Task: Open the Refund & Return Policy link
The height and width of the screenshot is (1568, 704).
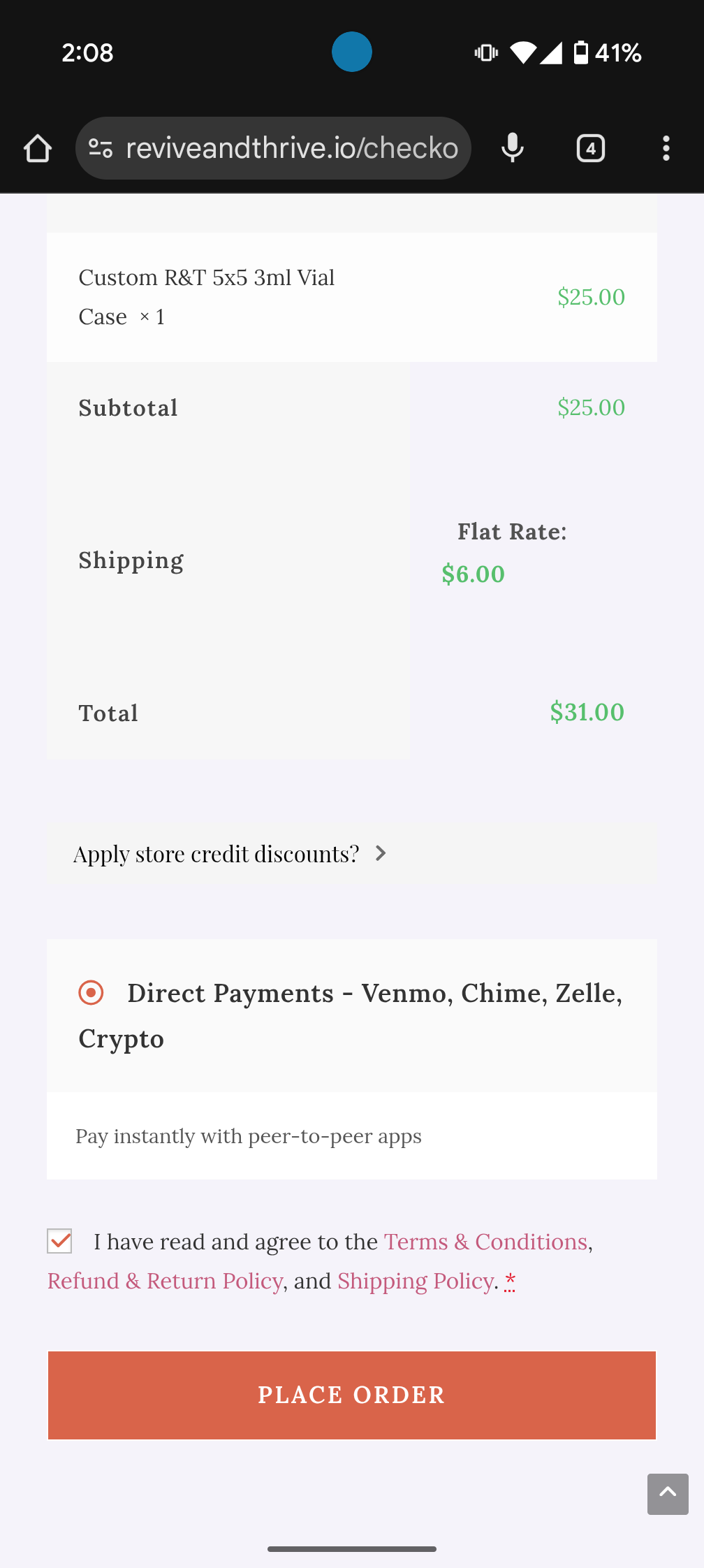Action: click(x=165, y=1281)
